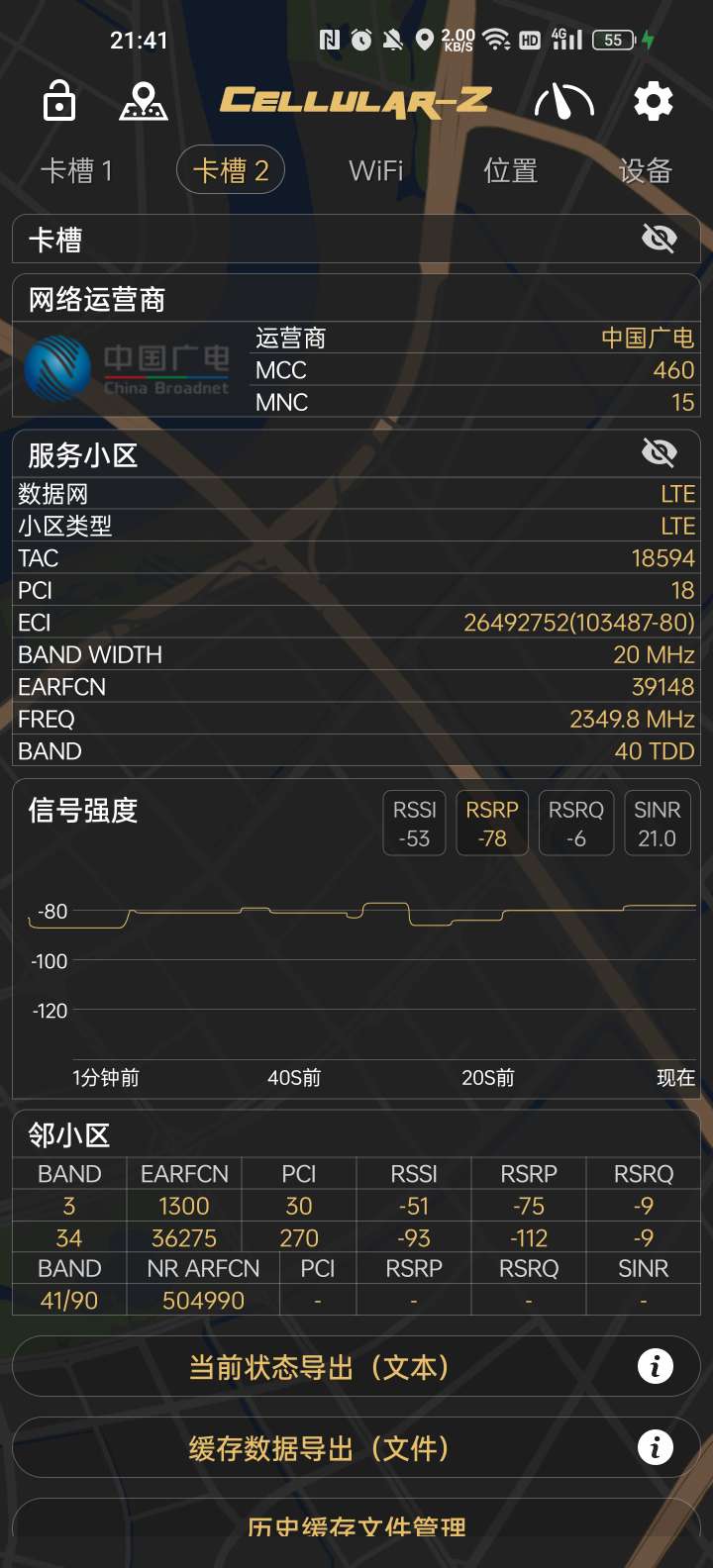Show RSSI on the signal chart
This screenshot has width=713, height=1568.
click(x=414, y=823)
